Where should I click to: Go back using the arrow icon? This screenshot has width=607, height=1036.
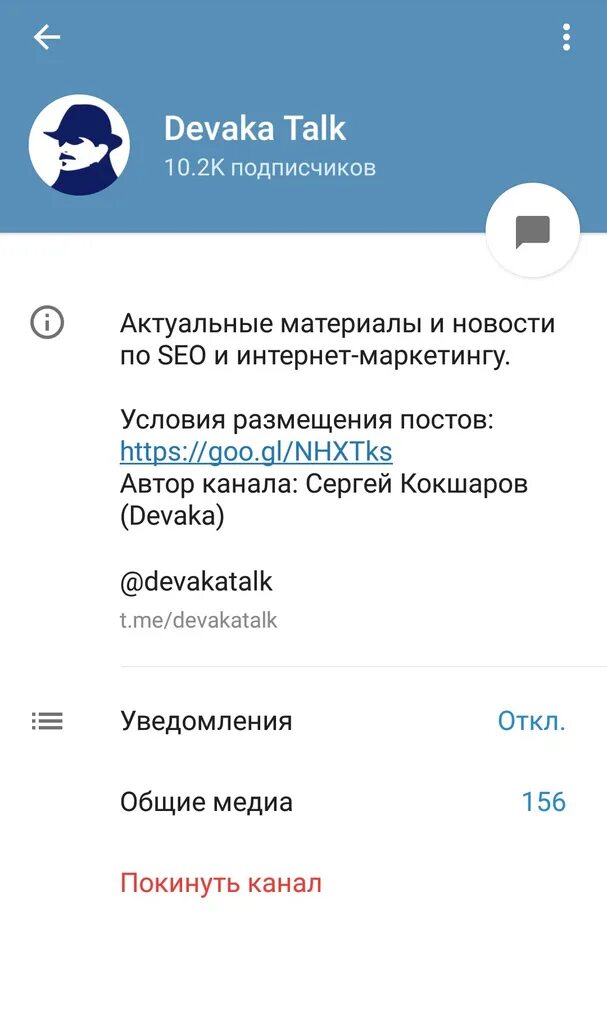47,37
